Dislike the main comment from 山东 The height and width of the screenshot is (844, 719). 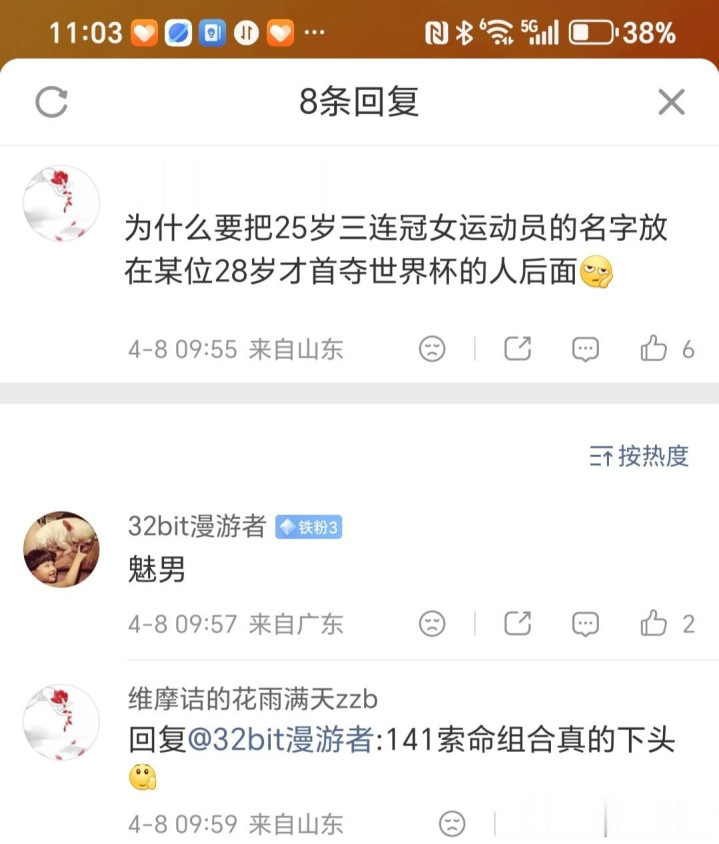[432, 348]
